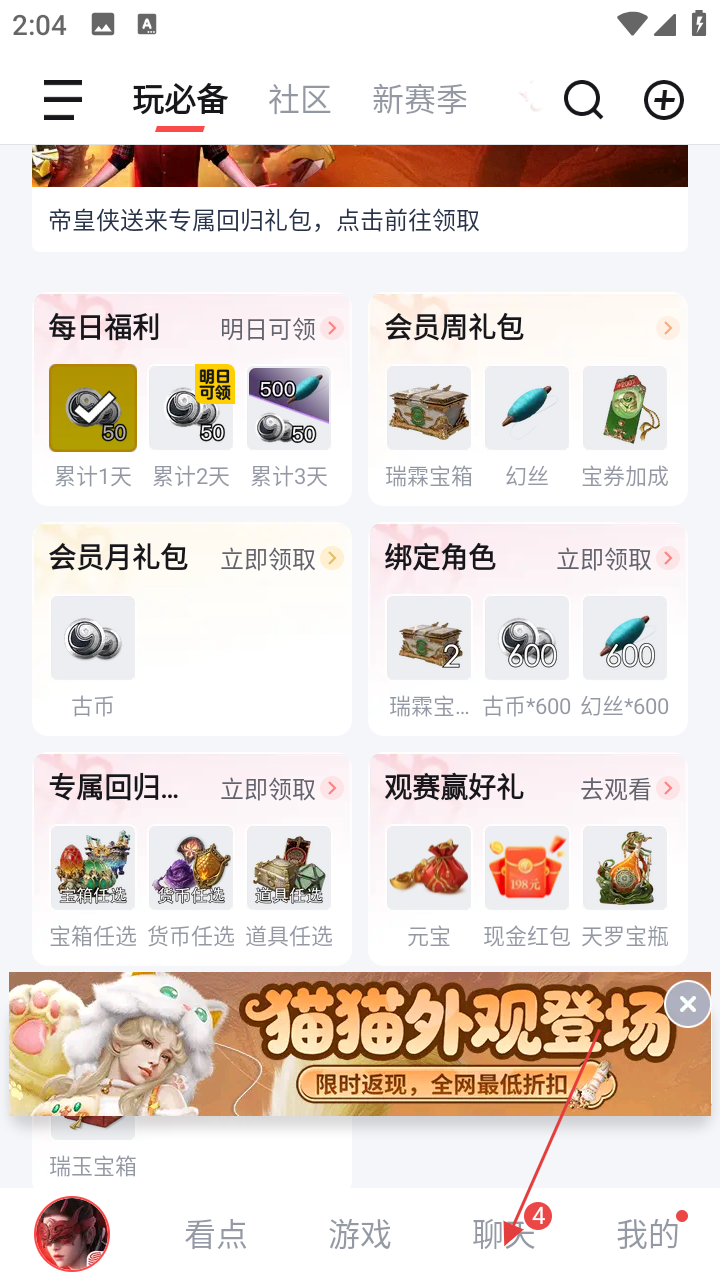The width and height of the screenshot is (720, 1280).
Task: Switch to the 游戏 bottom tab
Action: tap(360, 1235)
